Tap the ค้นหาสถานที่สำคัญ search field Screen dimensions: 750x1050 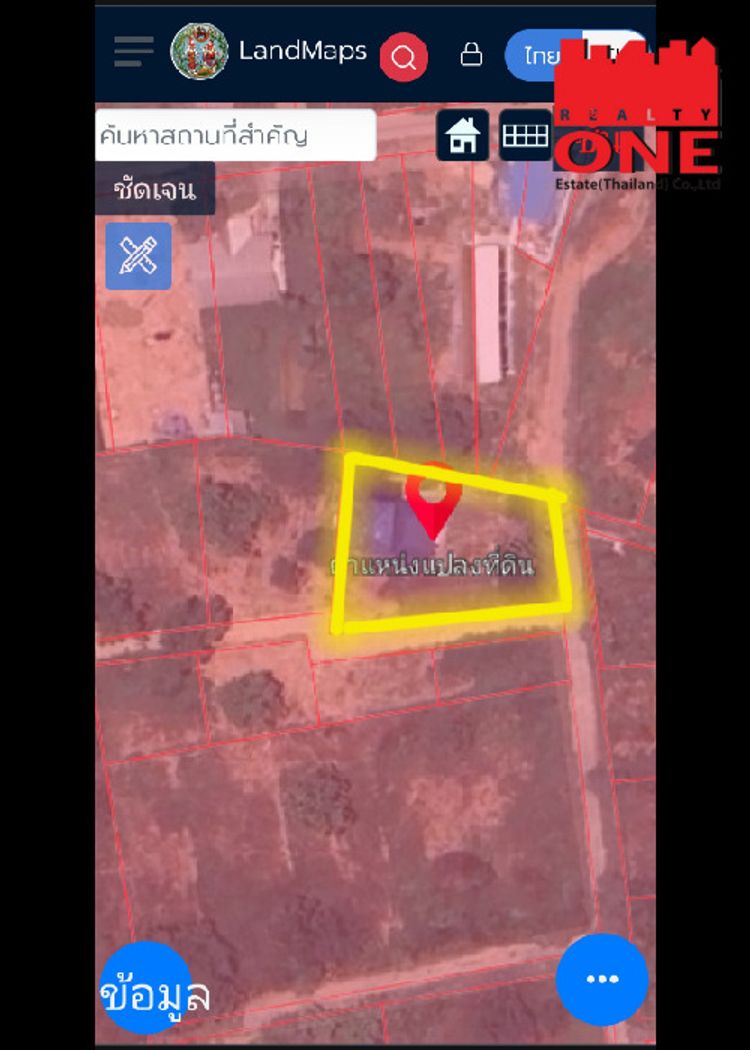235,135
